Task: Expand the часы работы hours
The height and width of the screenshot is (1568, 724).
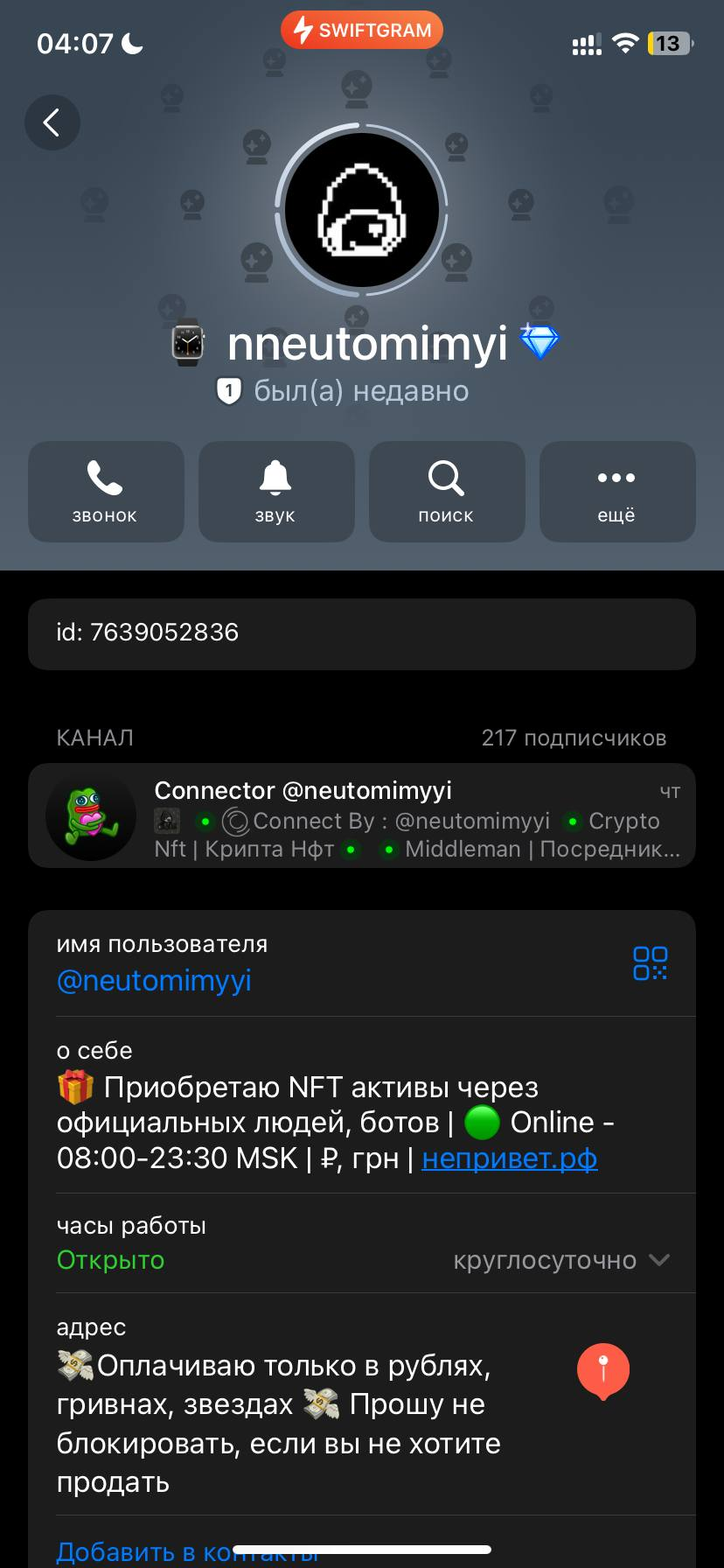Action: [x=659, y=1260]
